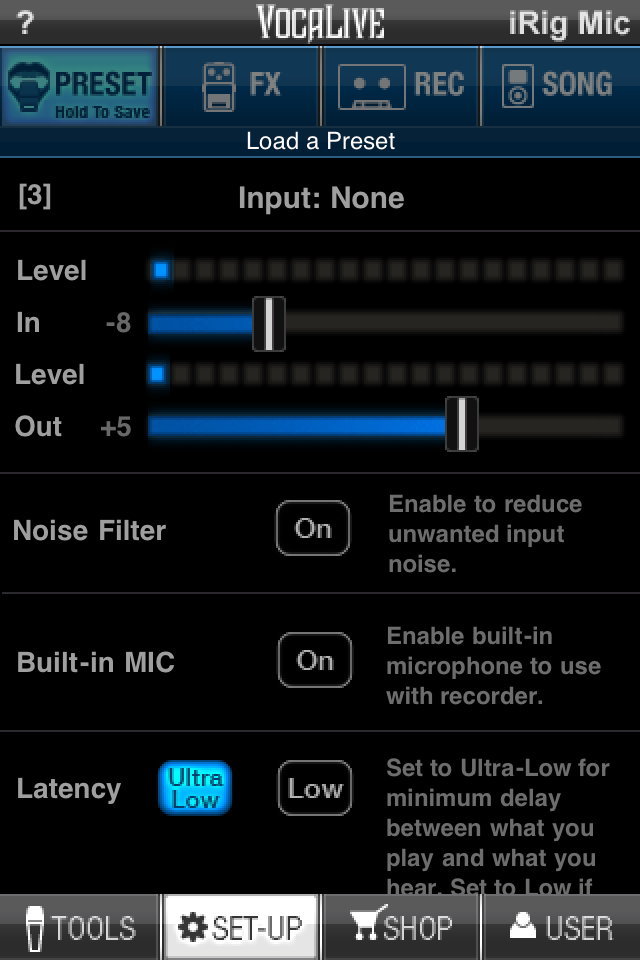Image resolution: width=640 pixels, height=960 pixels.
Task: Toggle the Noise Filter On button
Action: (313, 528)
